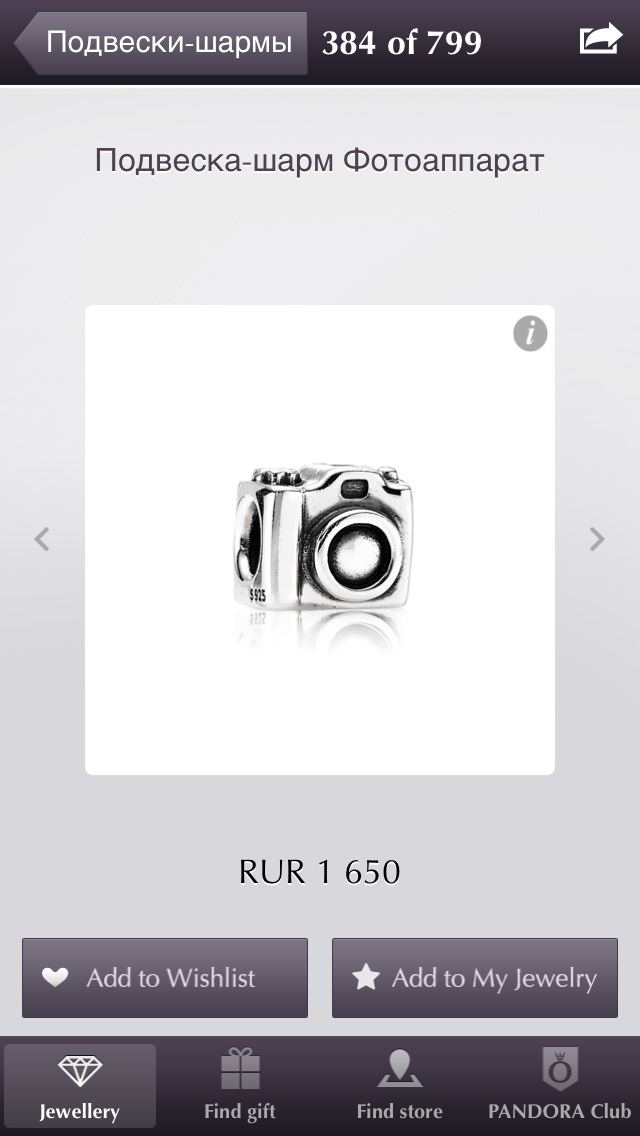Add to Wishlist
This screenshot has height=1136, width=640.
coord(165,978)
